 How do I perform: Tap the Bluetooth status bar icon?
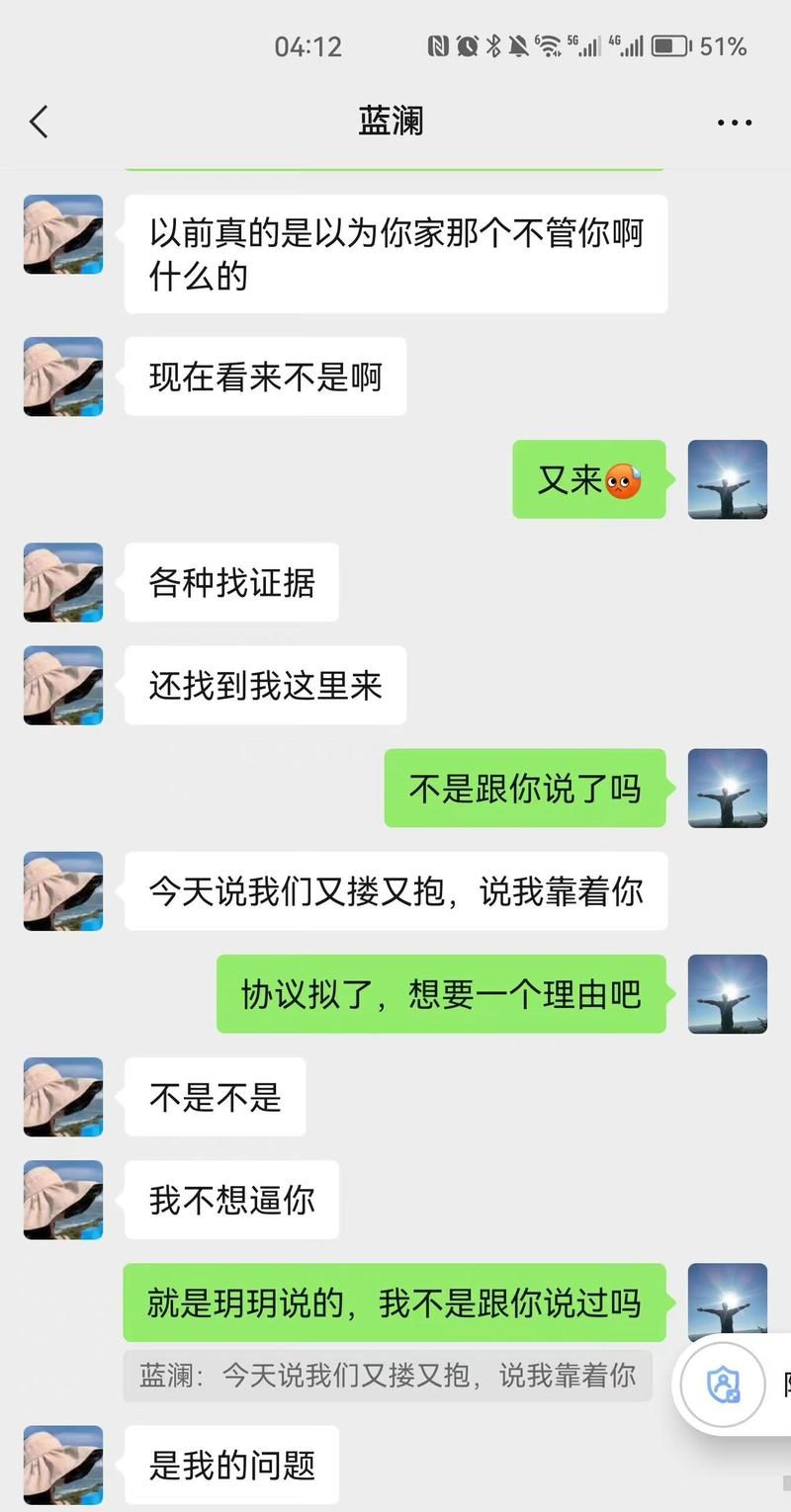[492, 44]
